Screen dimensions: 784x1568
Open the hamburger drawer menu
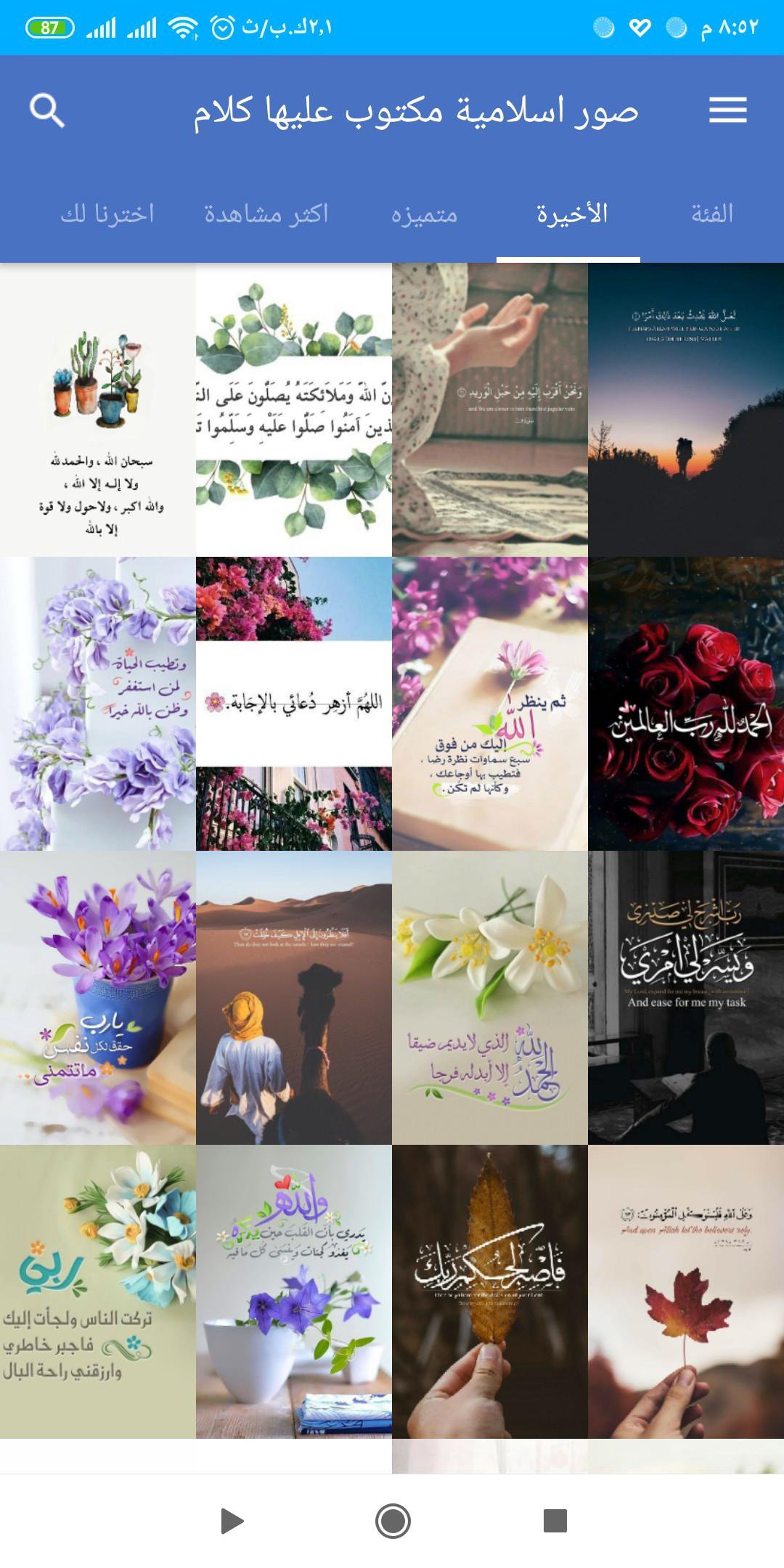pos(727,111)
